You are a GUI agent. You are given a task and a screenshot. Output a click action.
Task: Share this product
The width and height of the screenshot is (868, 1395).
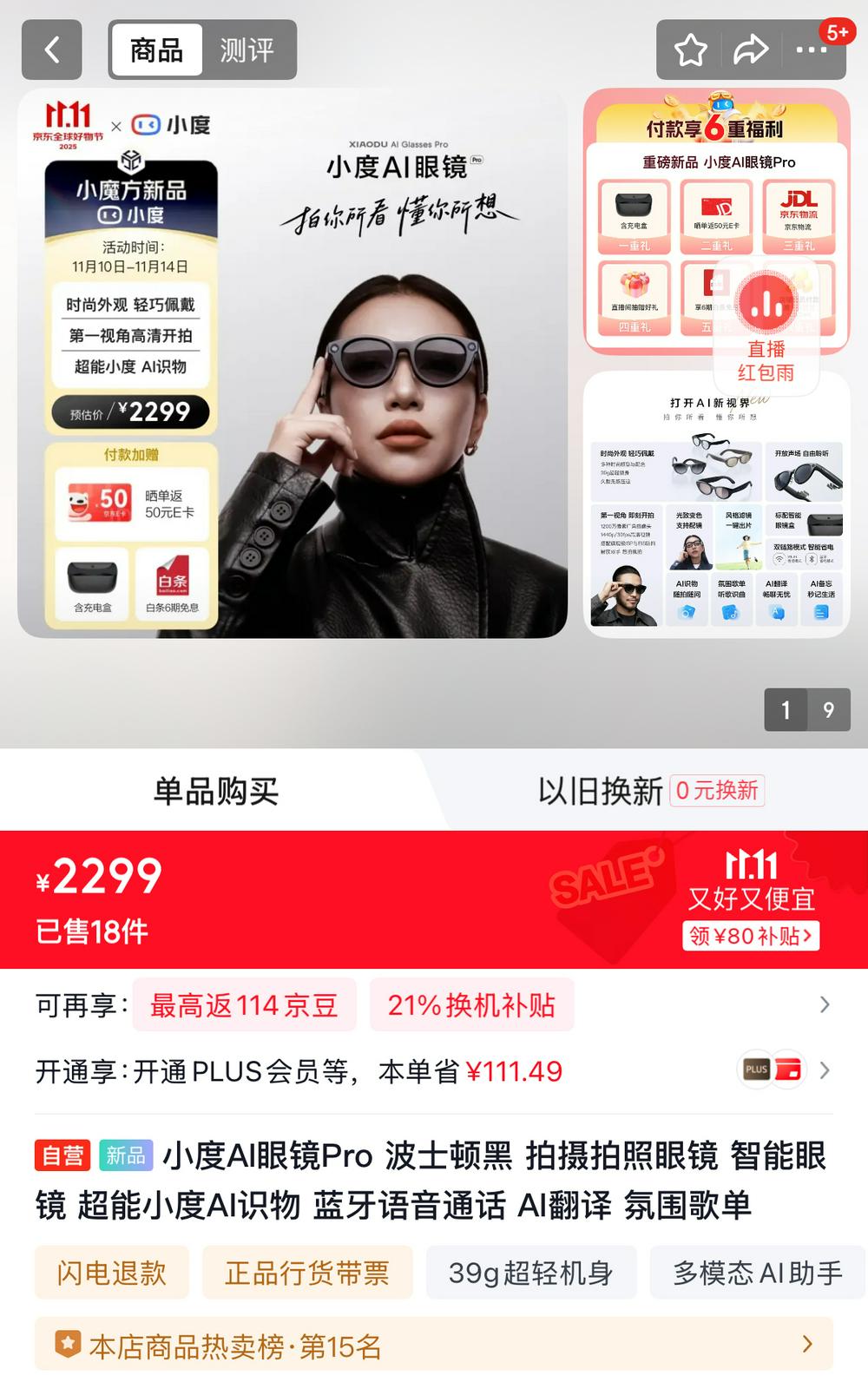pos(751,50)
